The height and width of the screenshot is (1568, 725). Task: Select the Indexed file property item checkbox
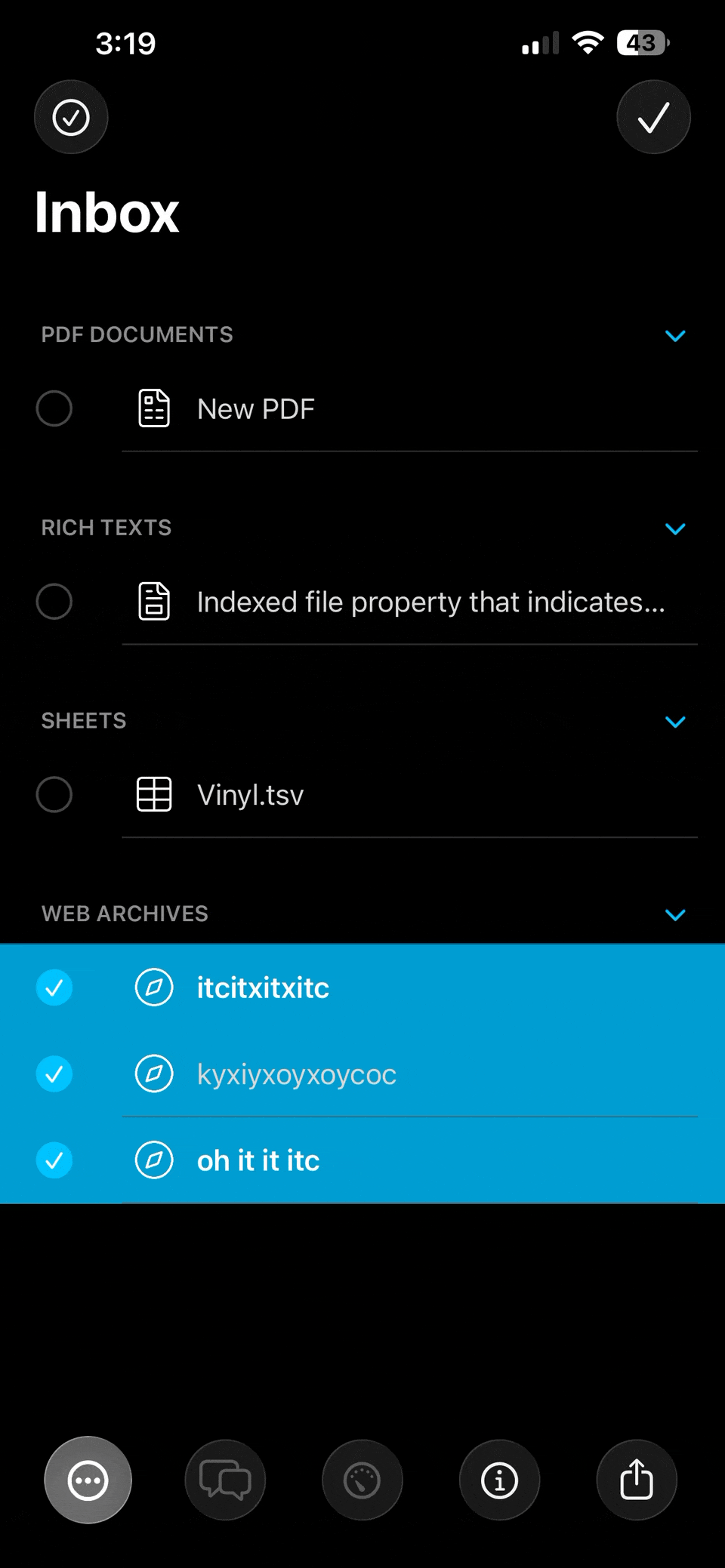tap(54, 602)
